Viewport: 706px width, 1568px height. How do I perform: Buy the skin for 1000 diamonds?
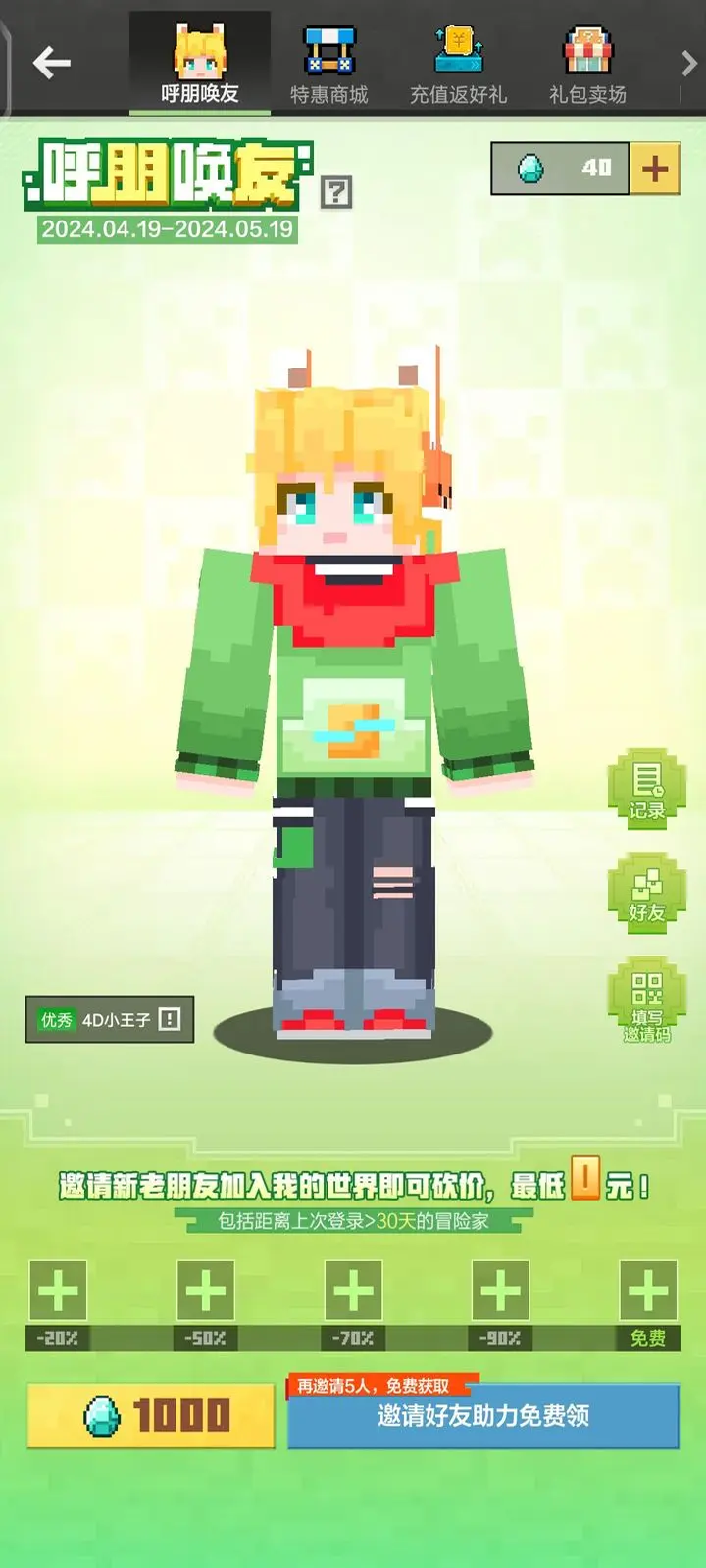pos(151,1415)
